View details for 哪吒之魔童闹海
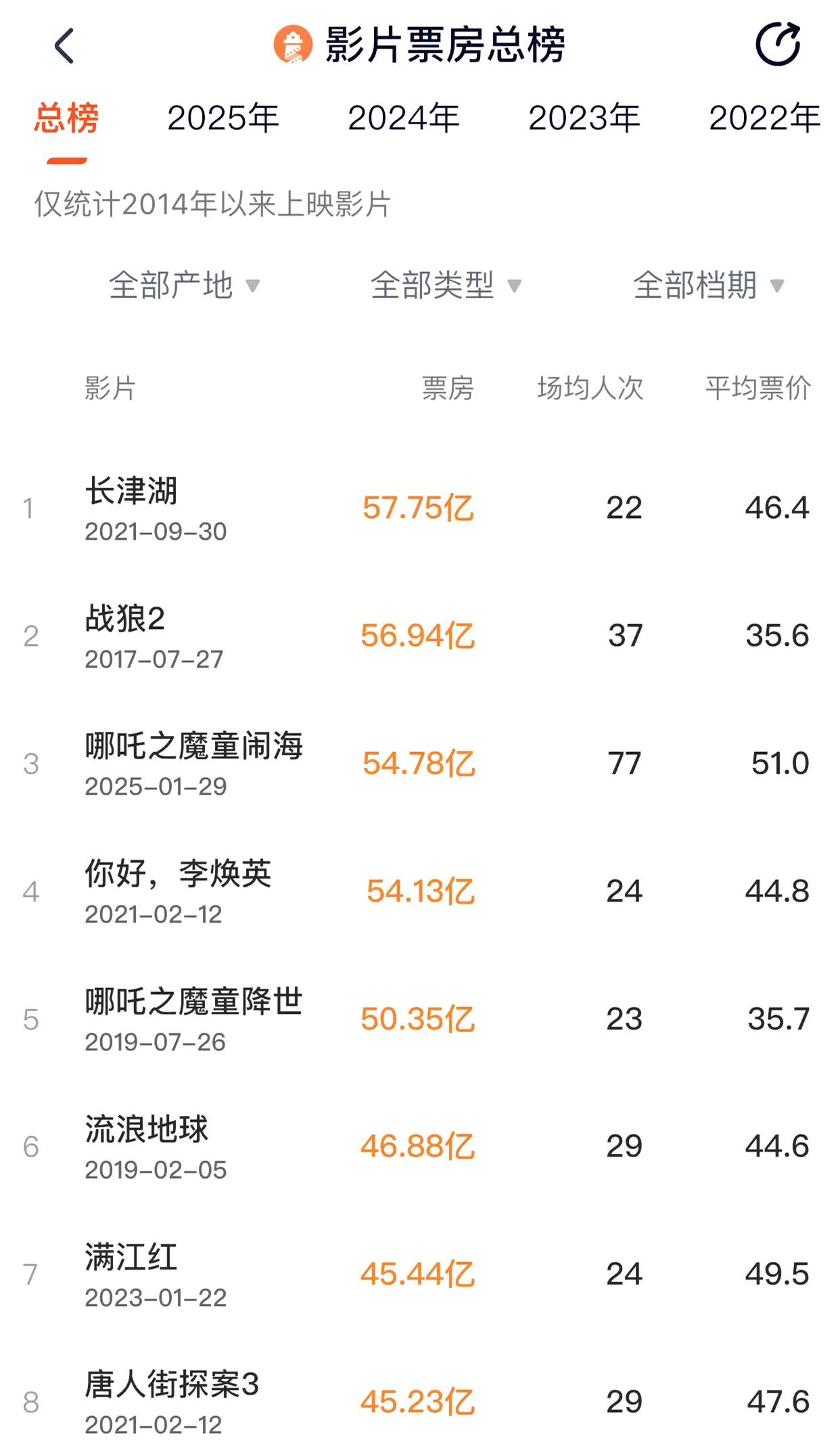 pos(420,764)
